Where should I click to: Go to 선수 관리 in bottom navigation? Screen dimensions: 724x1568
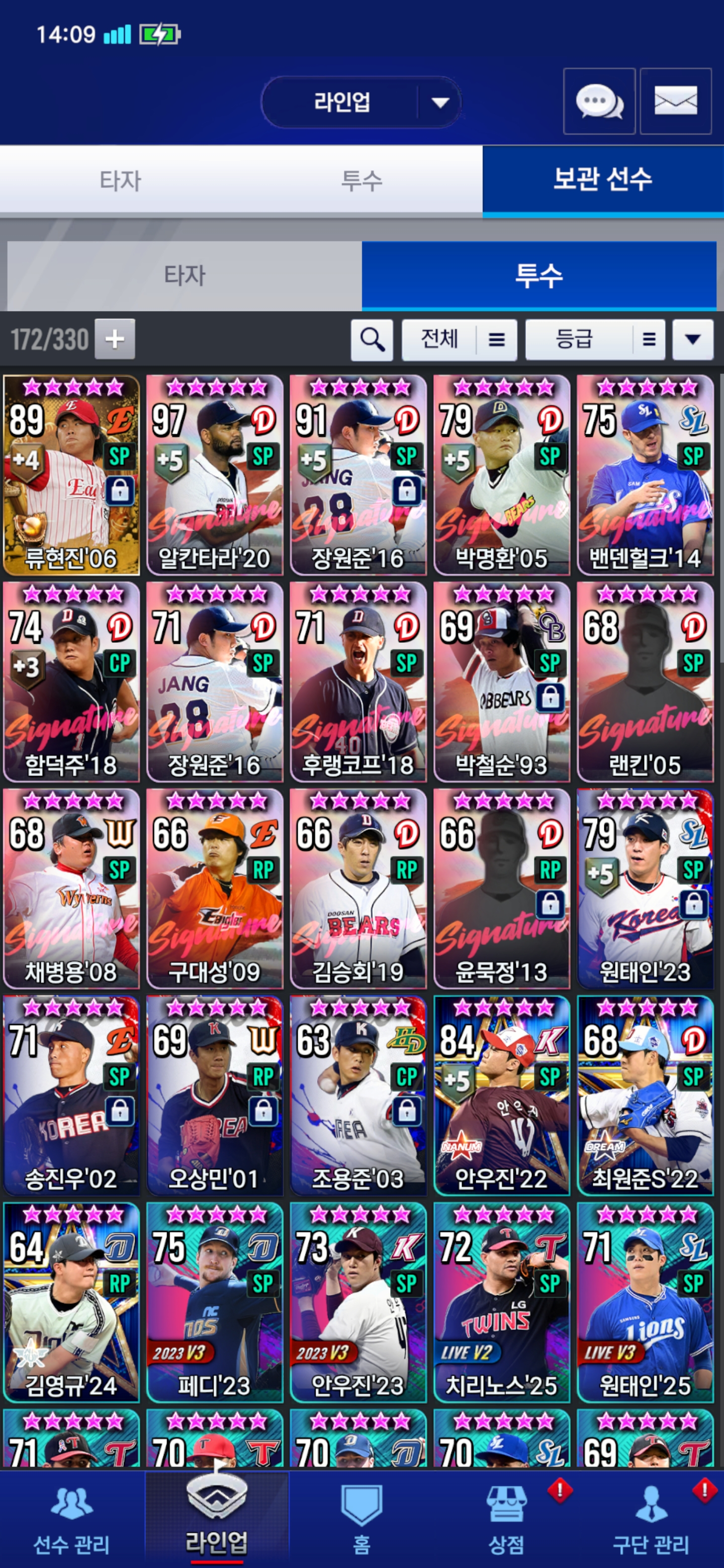71,1520
